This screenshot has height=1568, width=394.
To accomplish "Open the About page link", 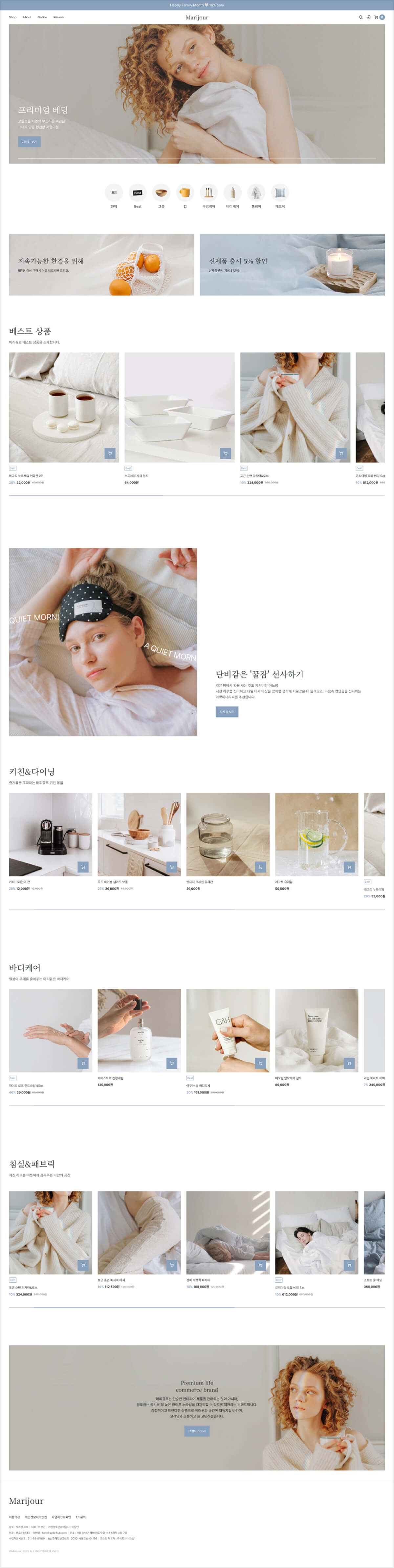I will [27, 17].
